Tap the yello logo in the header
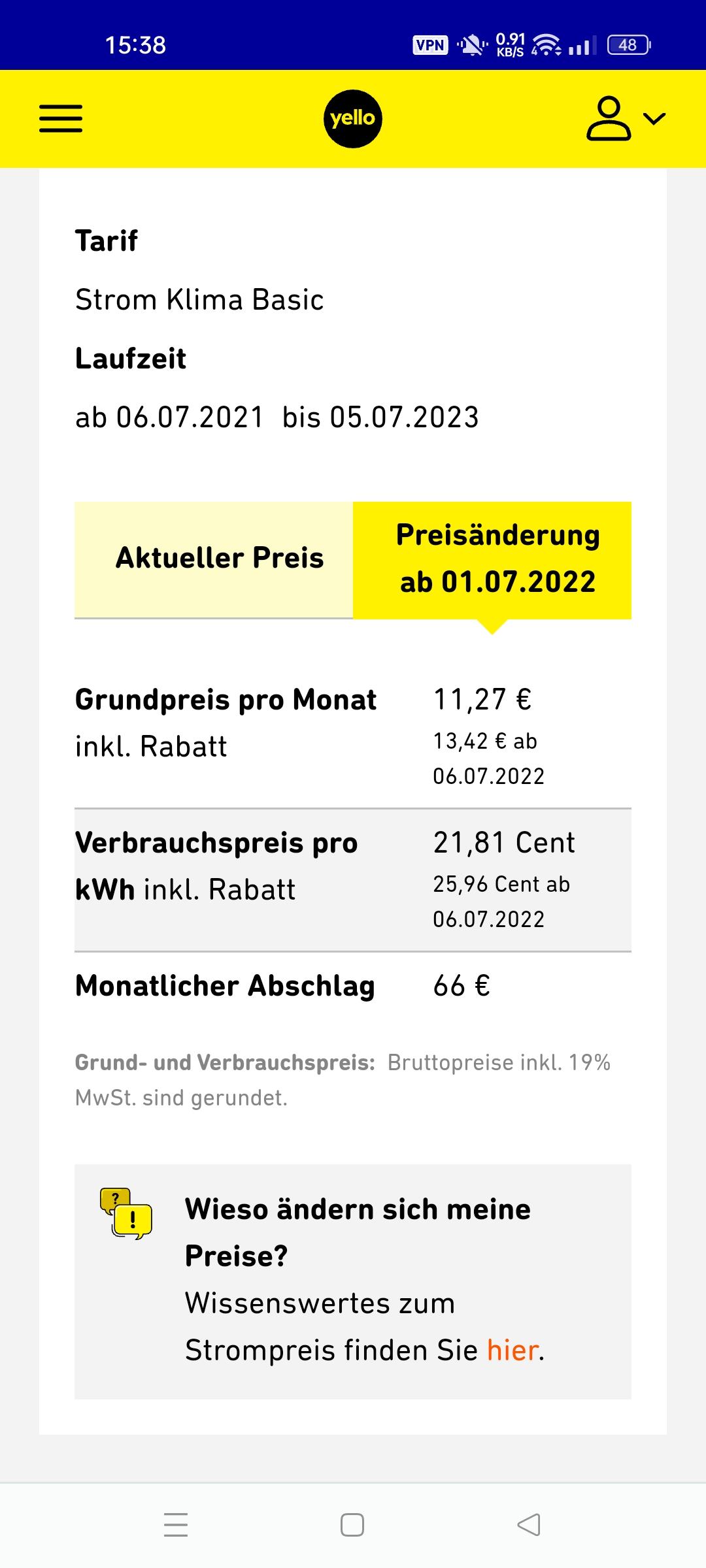 coord(353,119)
